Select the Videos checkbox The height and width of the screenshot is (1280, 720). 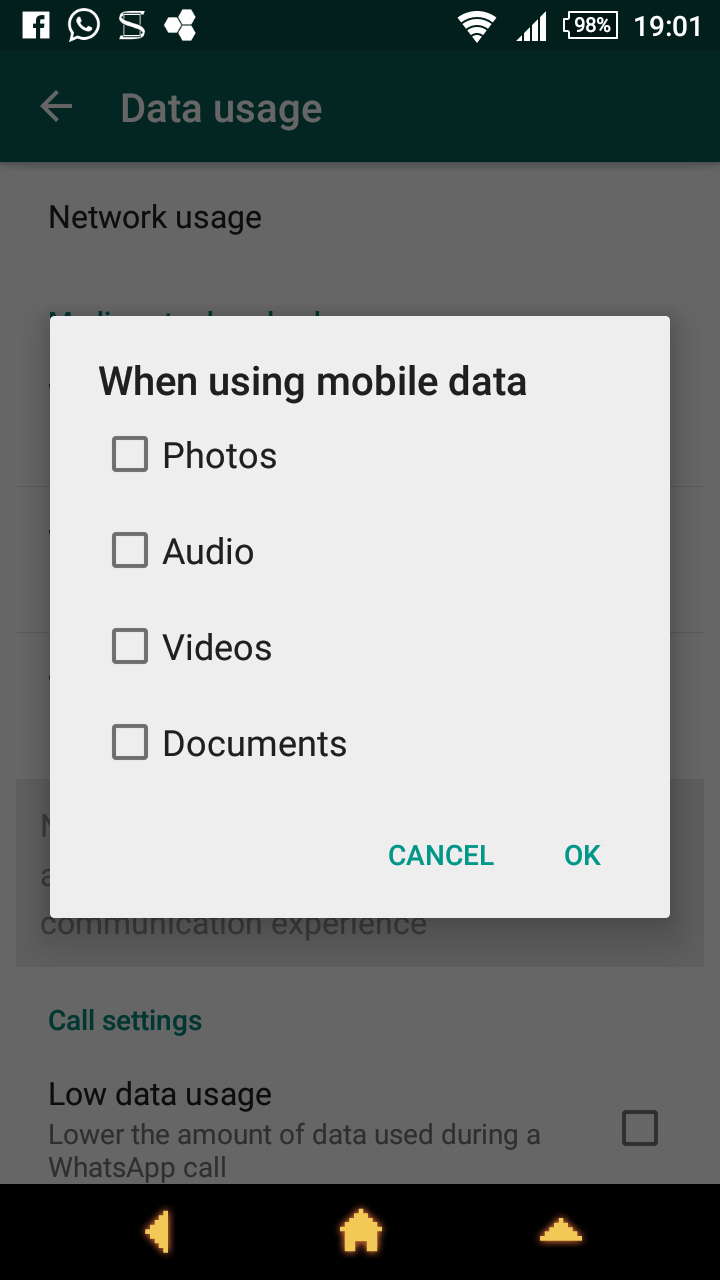pos(130,647)
